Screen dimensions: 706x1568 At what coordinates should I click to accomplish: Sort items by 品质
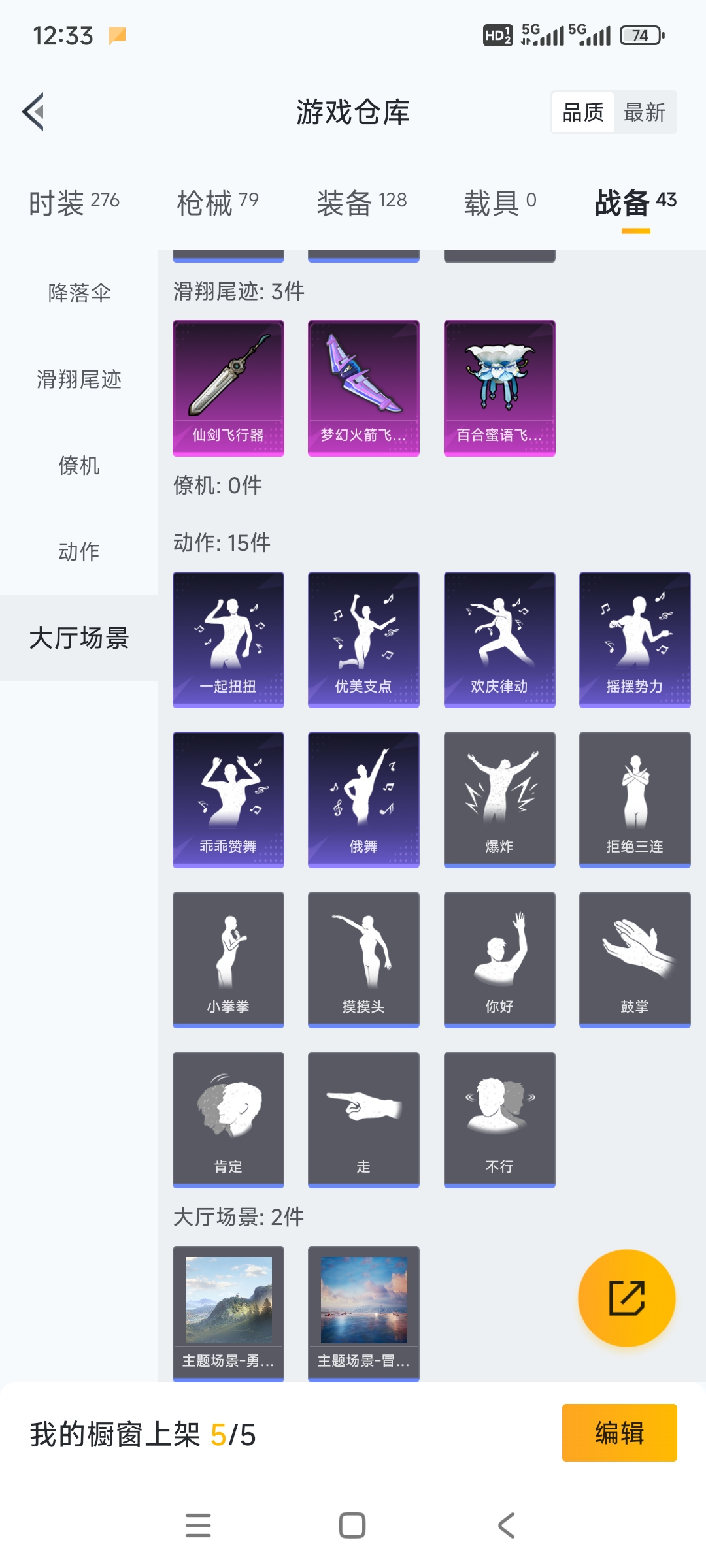pos(583,112)
